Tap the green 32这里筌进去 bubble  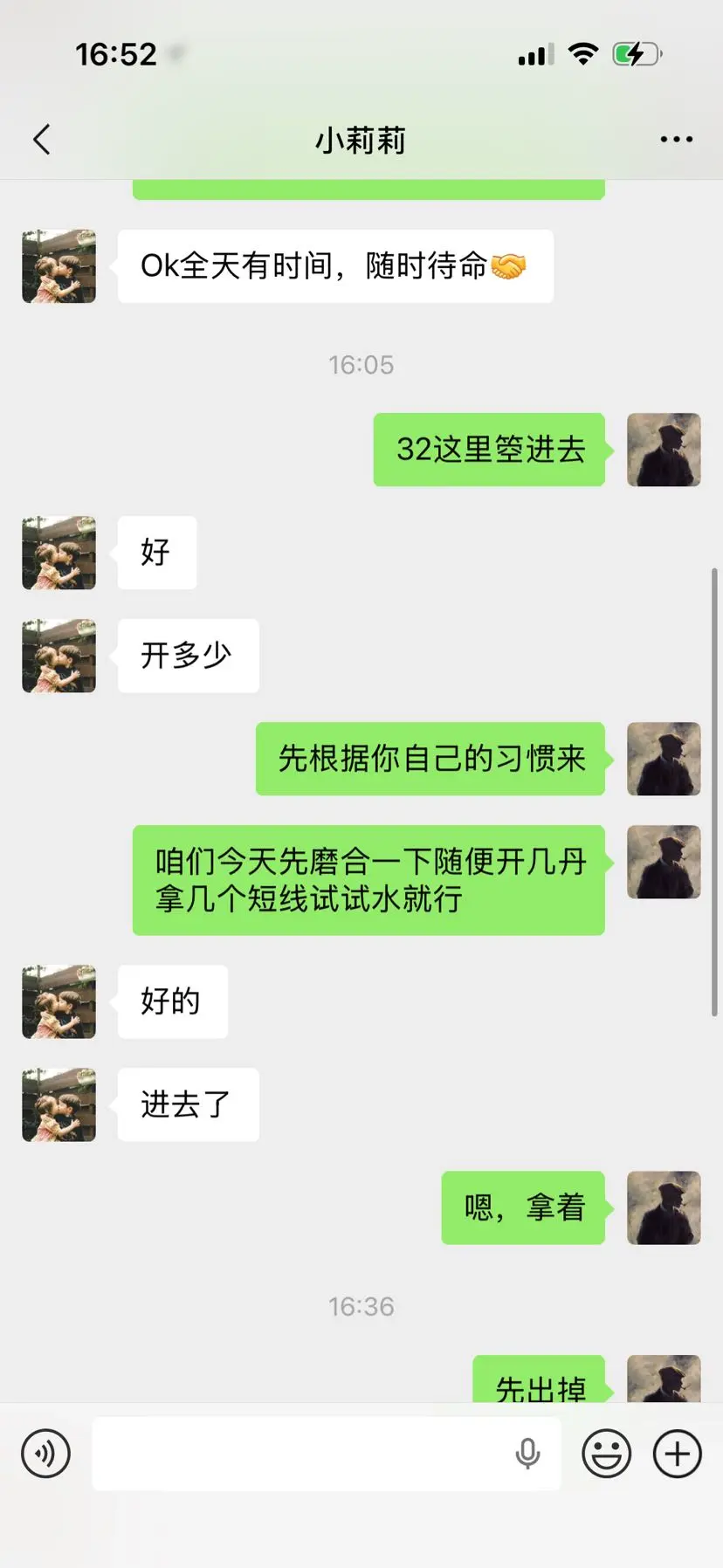point(489,450)
